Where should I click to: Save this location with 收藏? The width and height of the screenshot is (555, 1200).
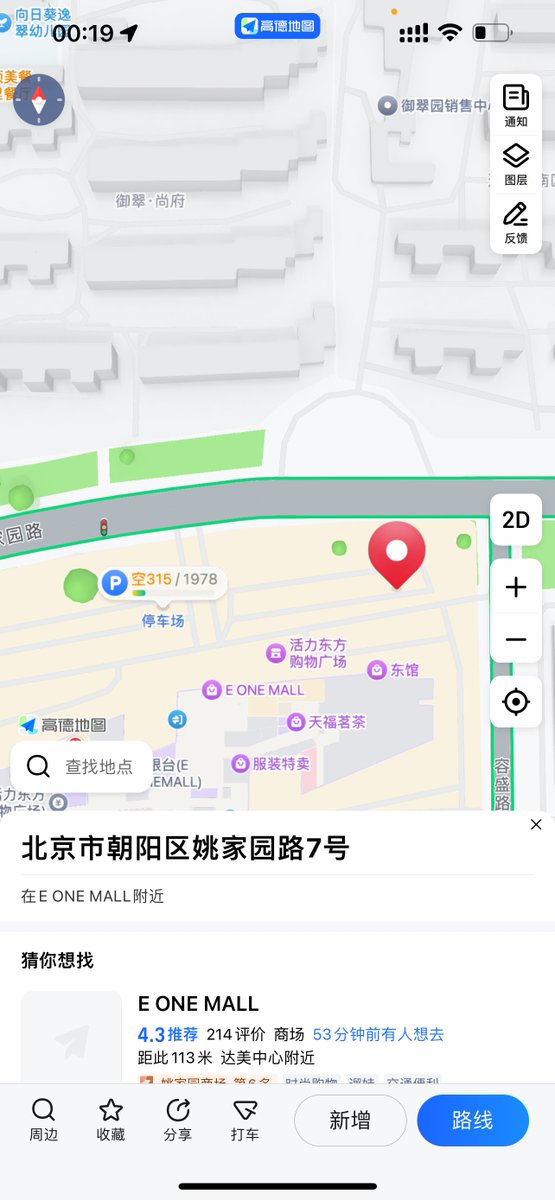point(111,1120)
